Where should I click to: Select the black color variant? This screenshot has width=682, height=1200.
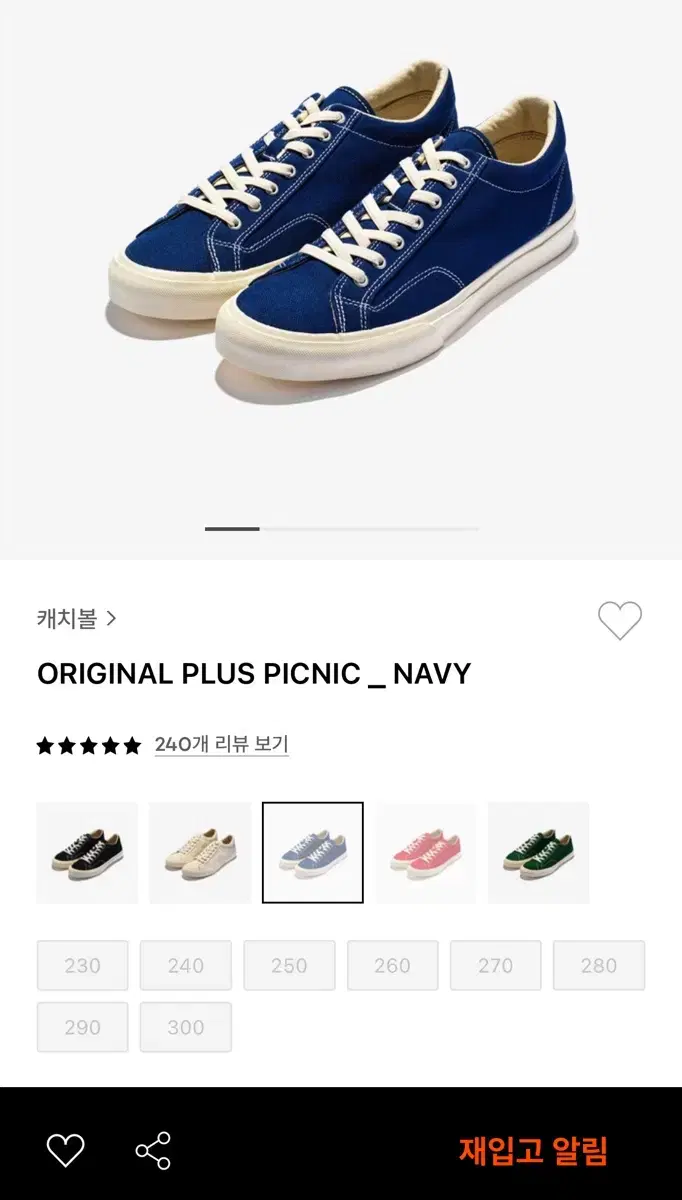coord(87,853)
